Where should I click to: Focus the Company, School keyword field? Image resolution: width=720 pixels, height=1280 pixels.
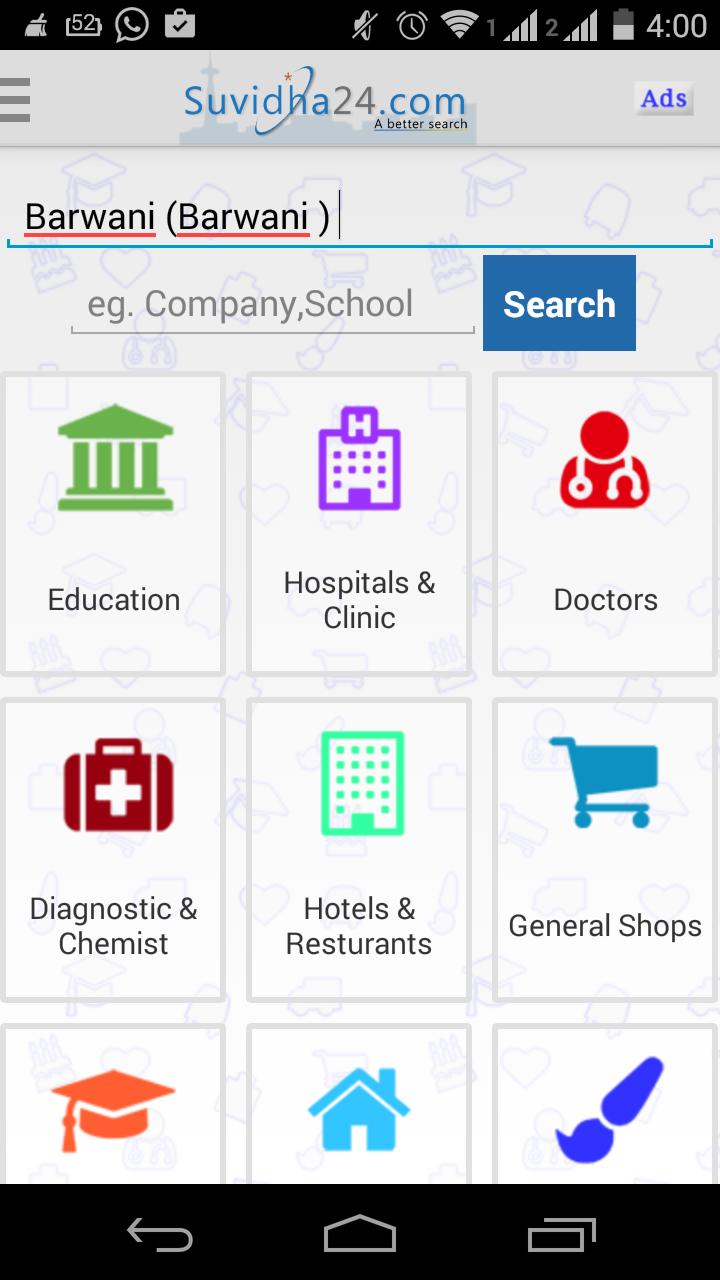(x=272, y=304)
